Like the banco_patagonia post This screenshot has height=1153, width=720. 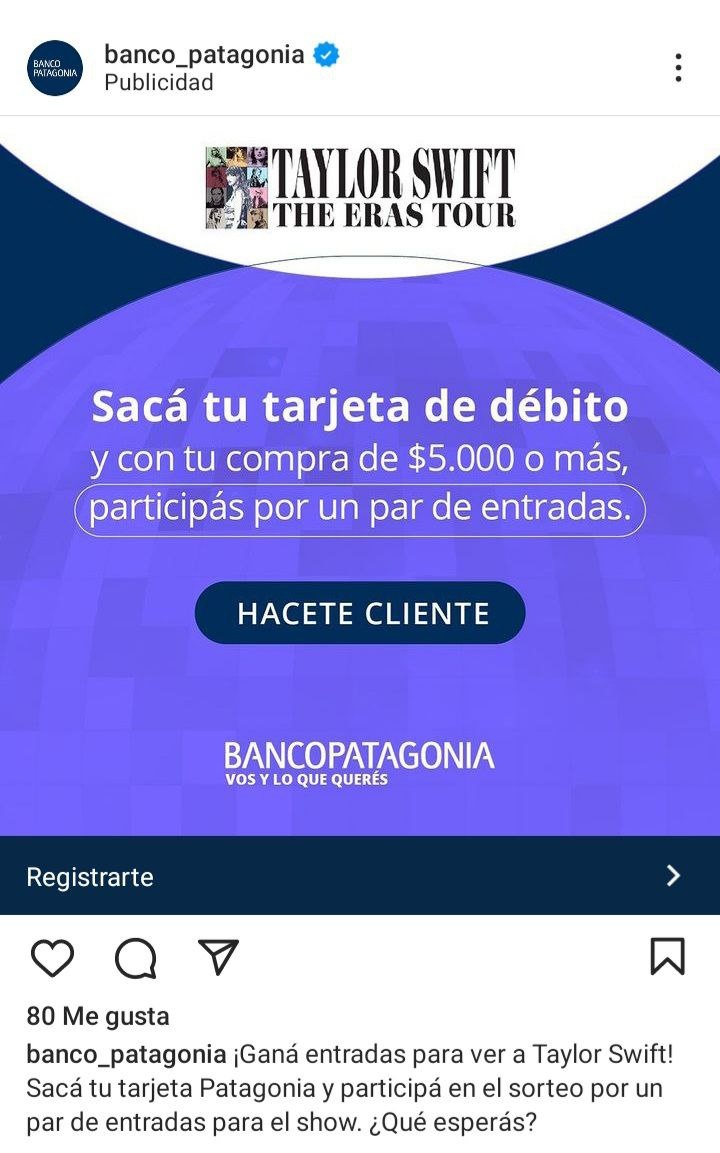[52, 957]
